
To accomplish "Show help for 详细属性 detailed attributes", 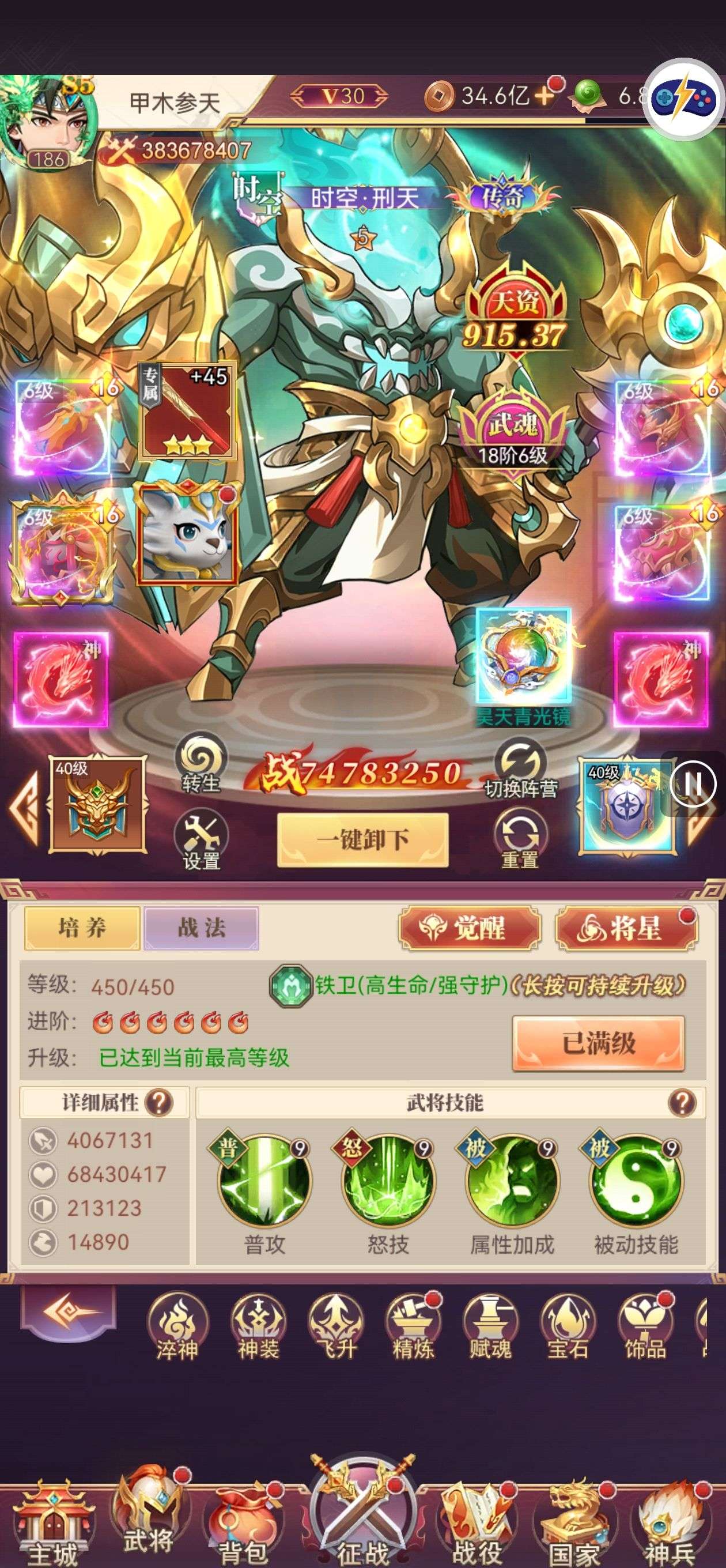I will click(160, 1102).
